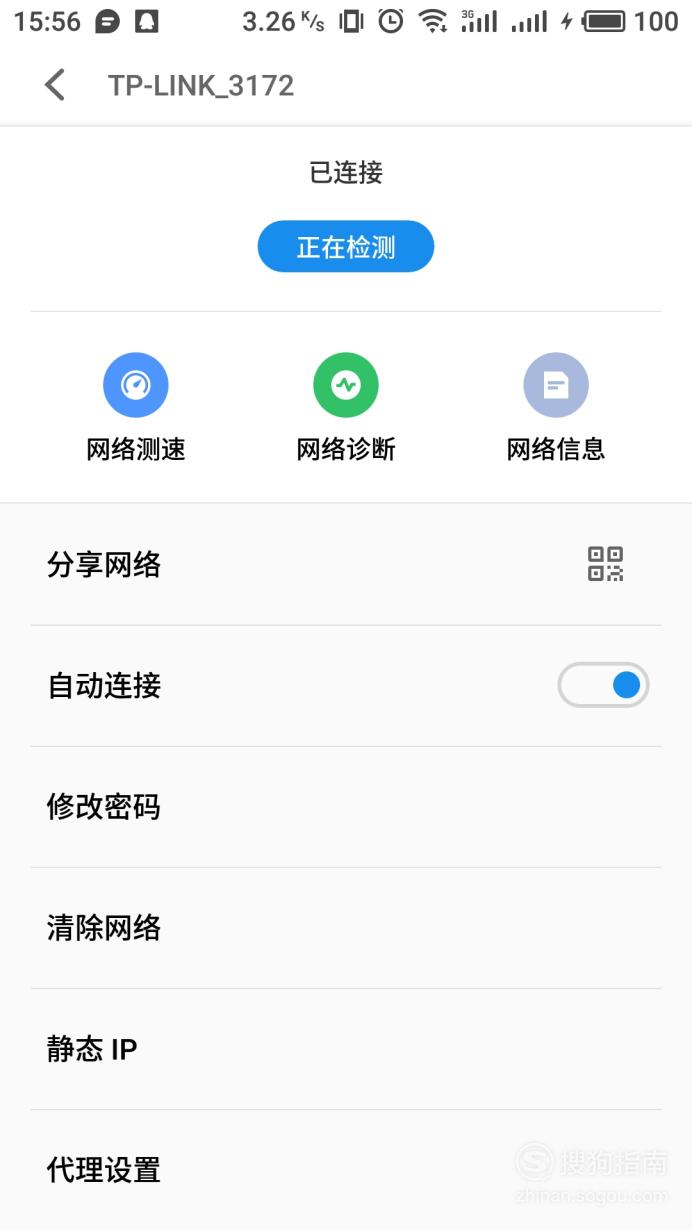Go back from TP-LINK_3172 details
Viewport: 692px width, 1230px height.
point(55,85)
